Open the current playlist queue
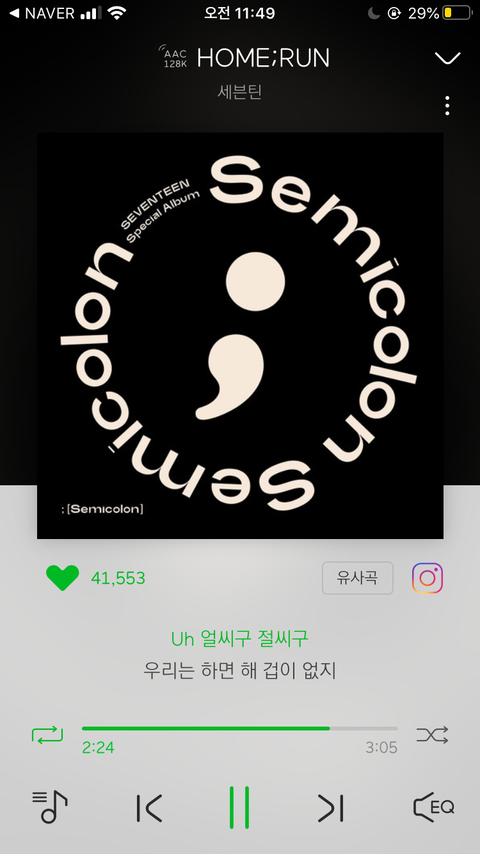The image size is (480, 854). coord(50,807)
